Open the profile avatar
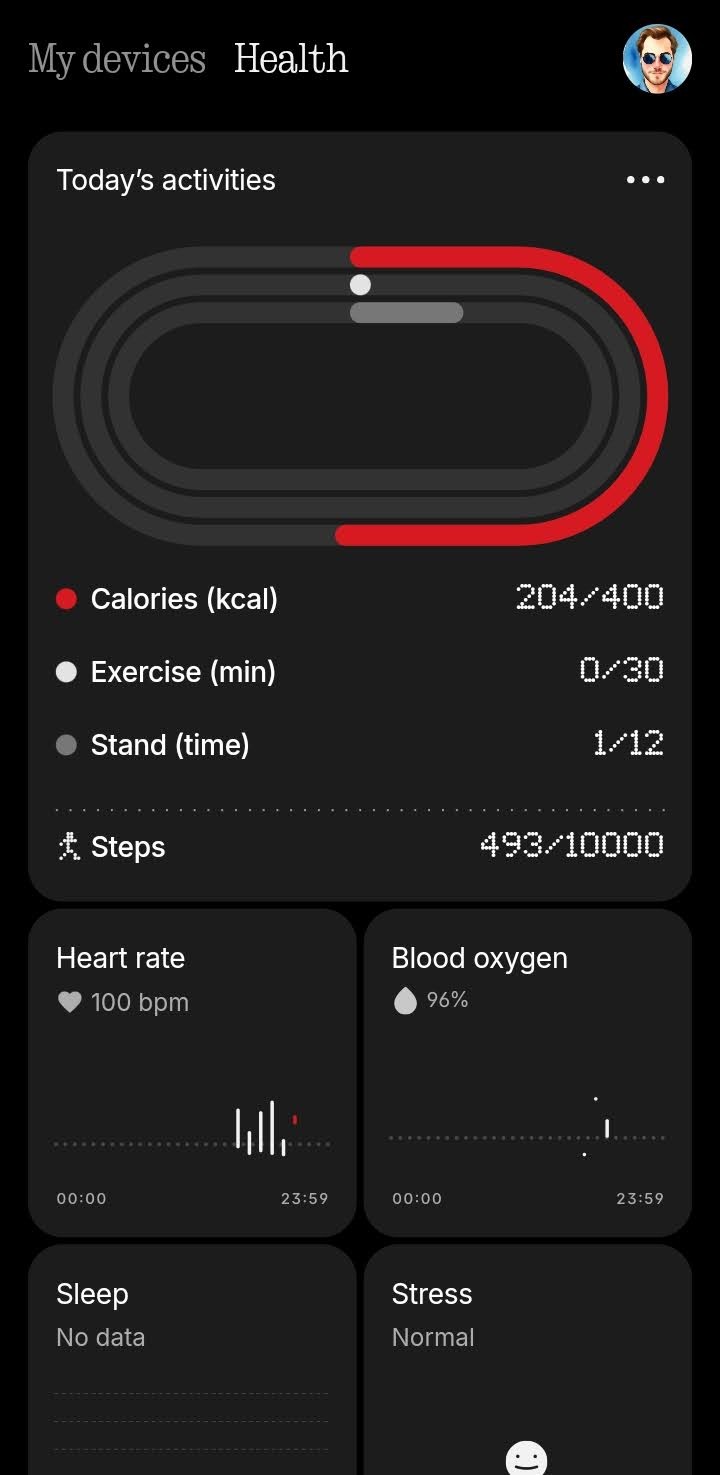This screenshot has width=720, height=1475. (657, 59)
